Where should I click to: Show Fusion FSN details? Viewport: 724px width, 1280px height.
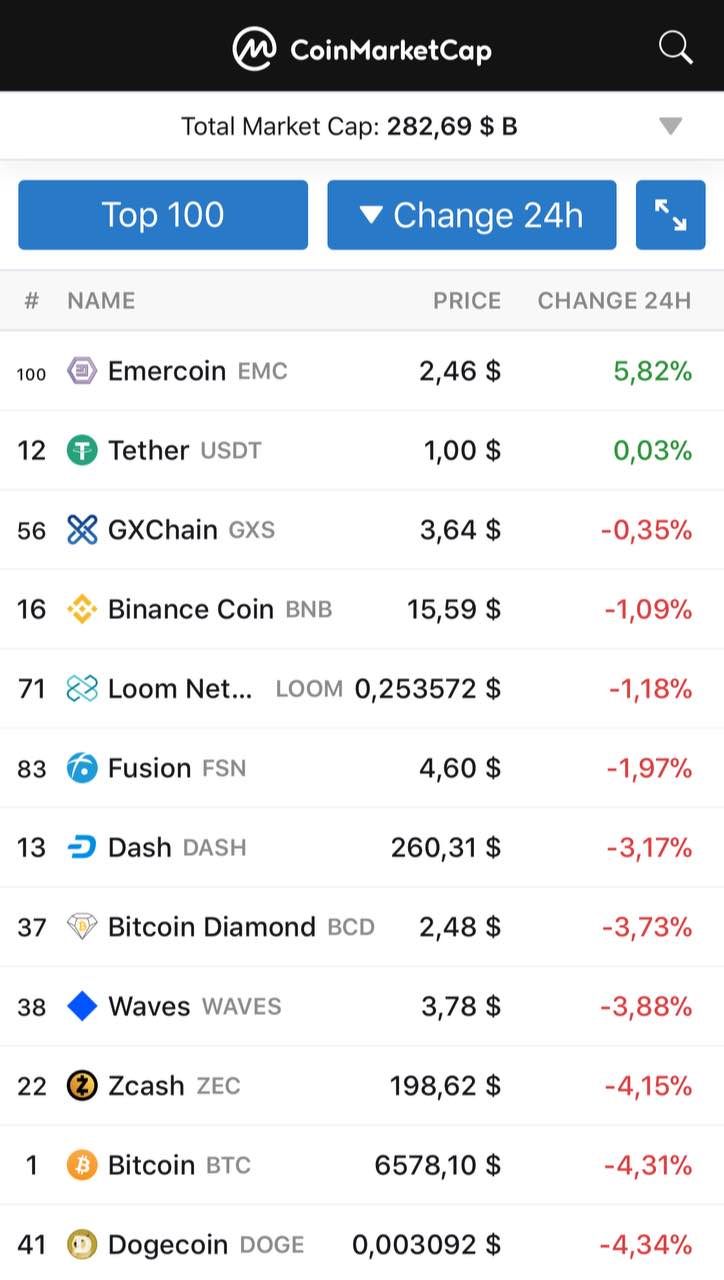(362, 768)
